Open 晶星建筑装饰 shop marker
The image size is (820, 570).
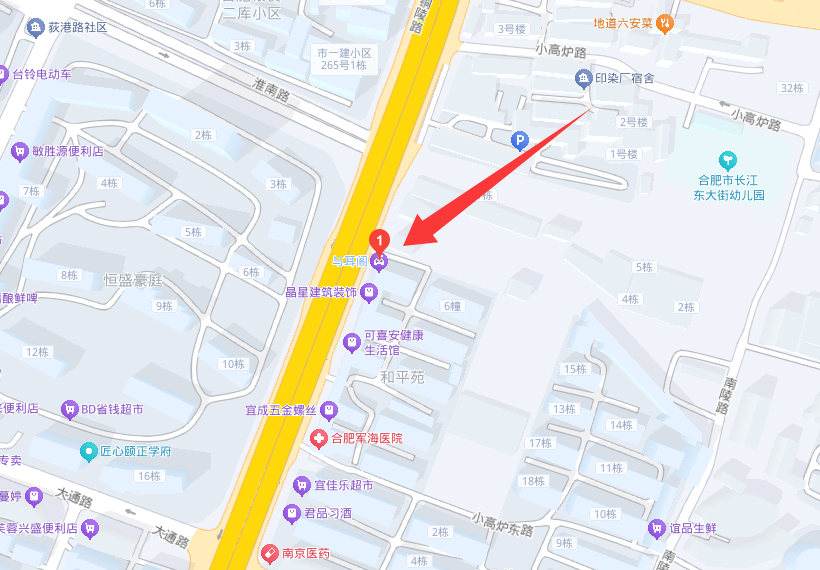coord(369,292)
